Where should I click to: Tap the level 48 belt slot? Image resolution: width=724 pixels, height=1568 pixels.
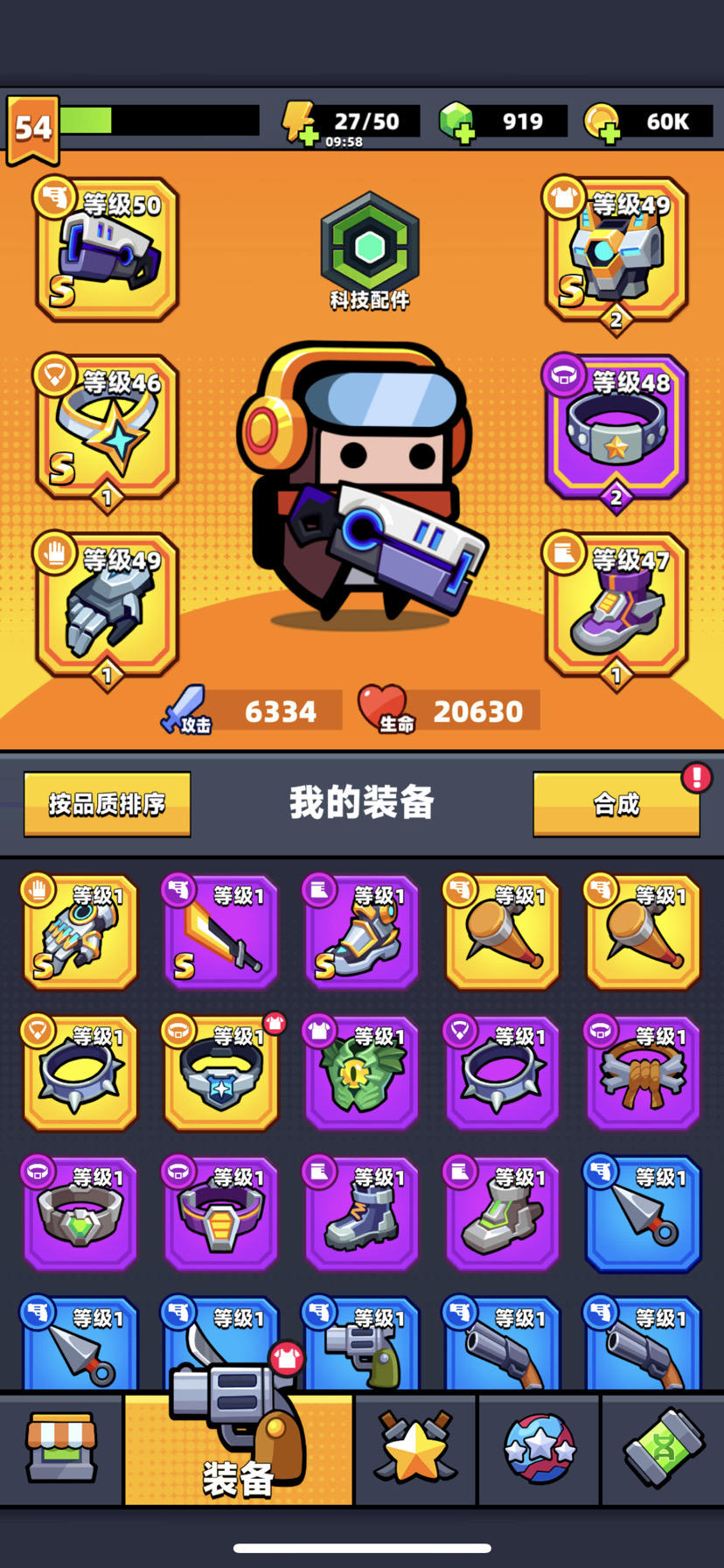pos(616,429)
